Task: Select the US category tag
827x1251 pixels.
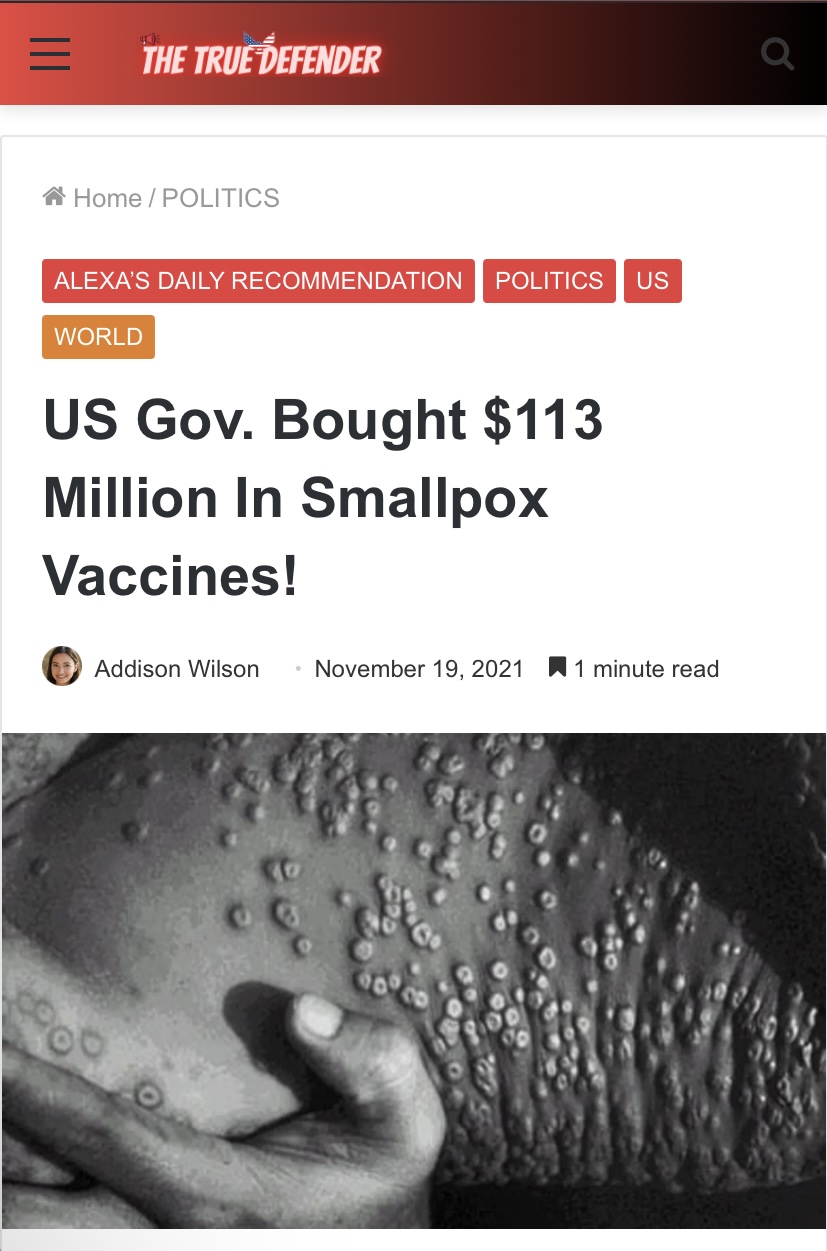Action: 652,281
